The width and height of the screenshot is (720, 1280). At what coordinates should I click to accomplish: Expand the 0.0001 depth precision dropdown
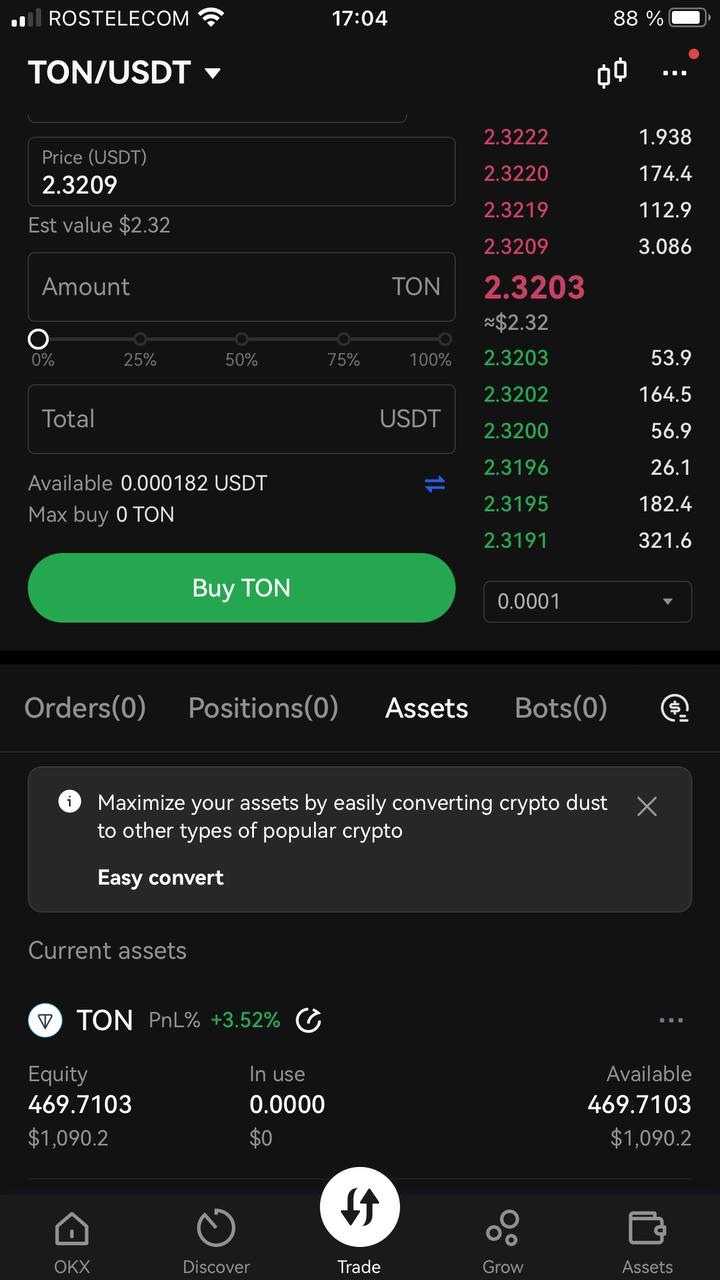pos(587,602)
